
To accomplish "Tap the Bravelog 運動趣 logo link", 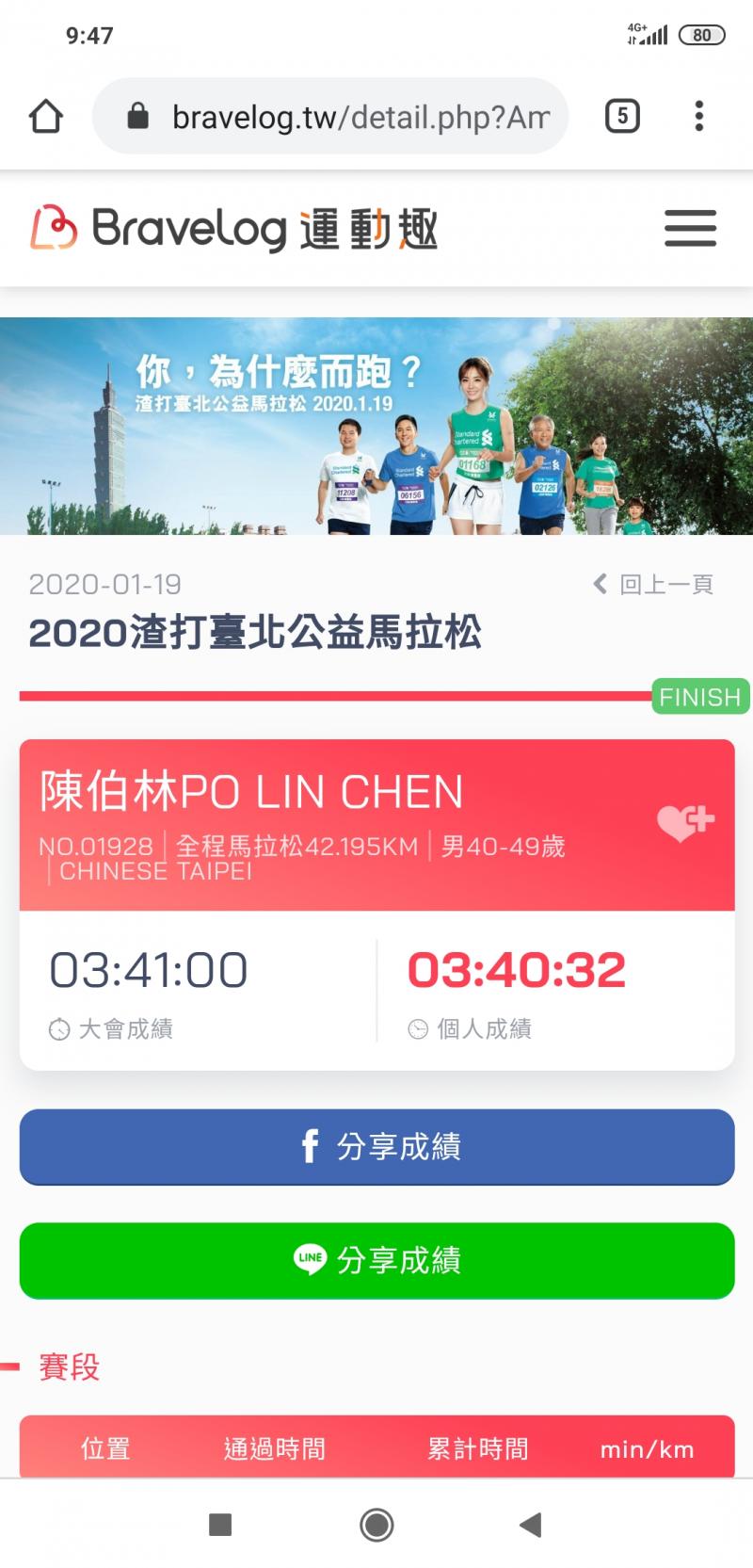I will click(x=234, y=229).
